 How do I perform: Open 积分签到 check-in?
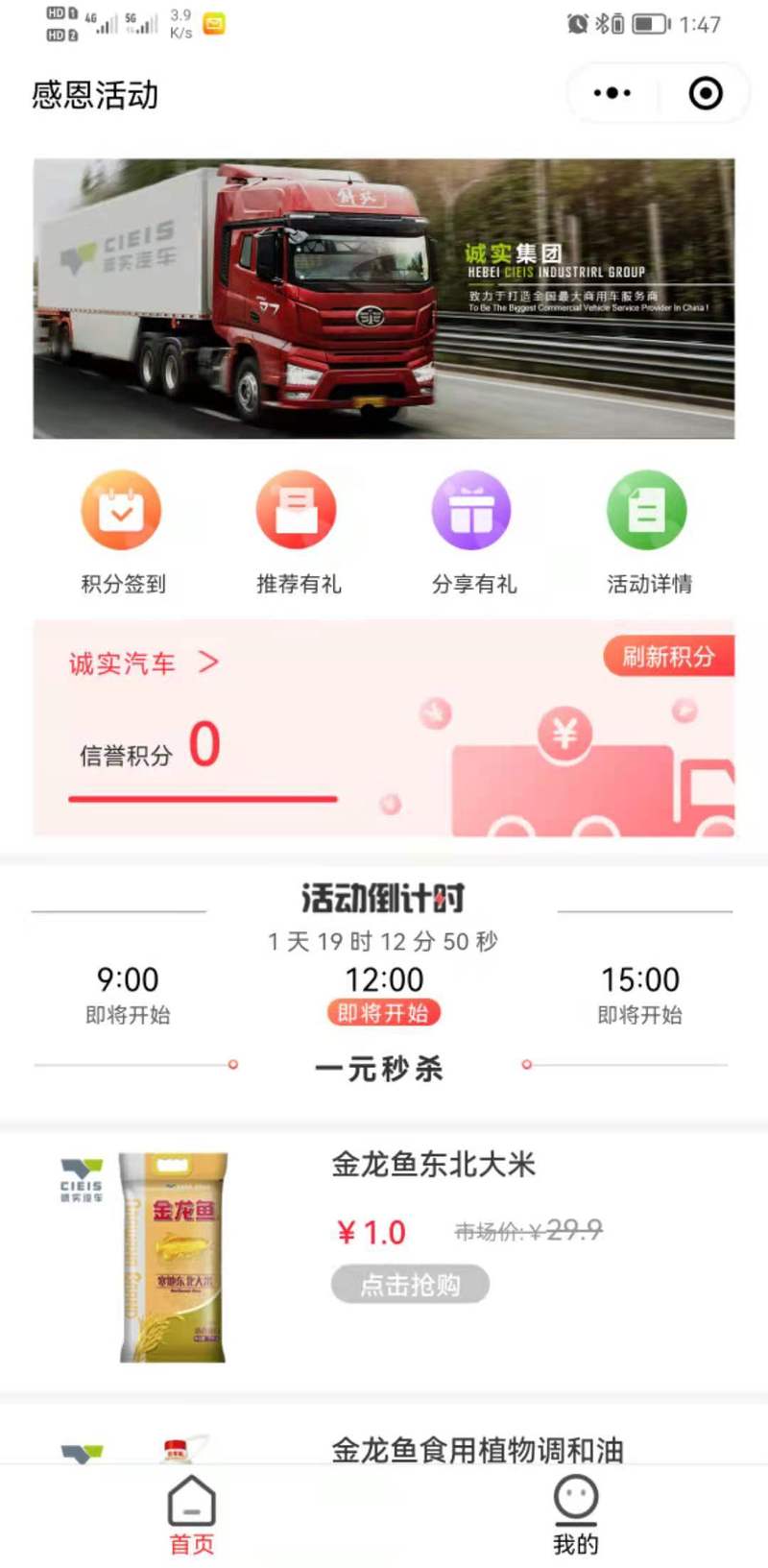point(122,533)
